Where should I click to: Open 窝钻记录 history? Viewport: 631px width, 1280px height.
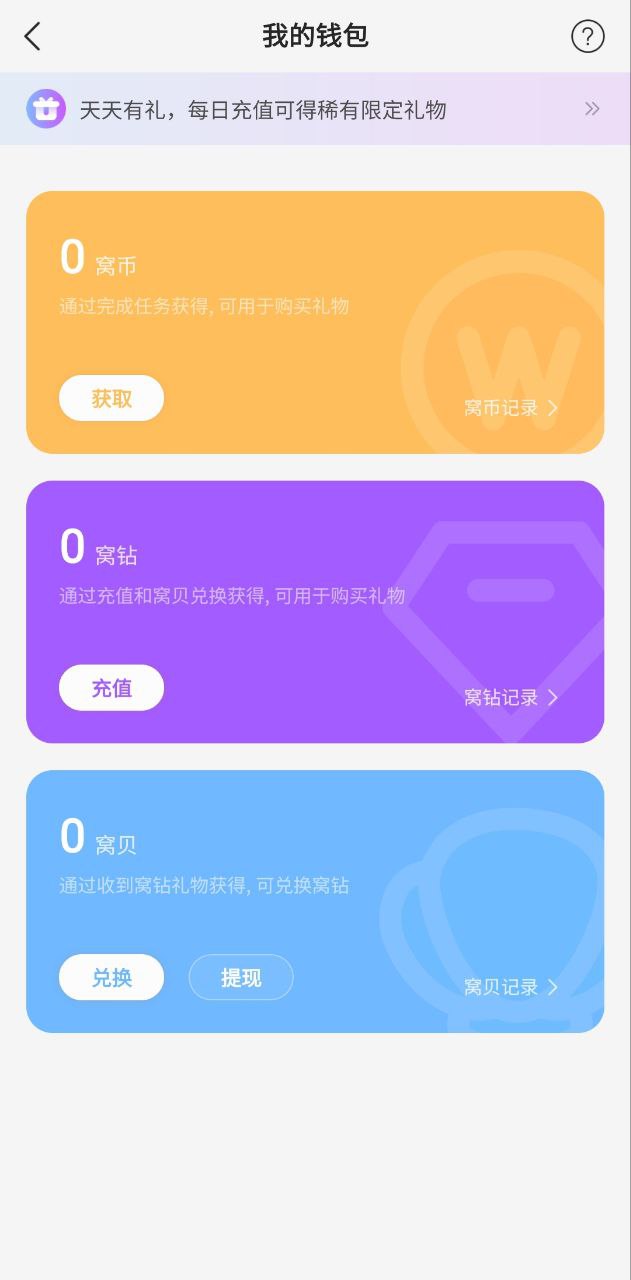coord(510,698)
